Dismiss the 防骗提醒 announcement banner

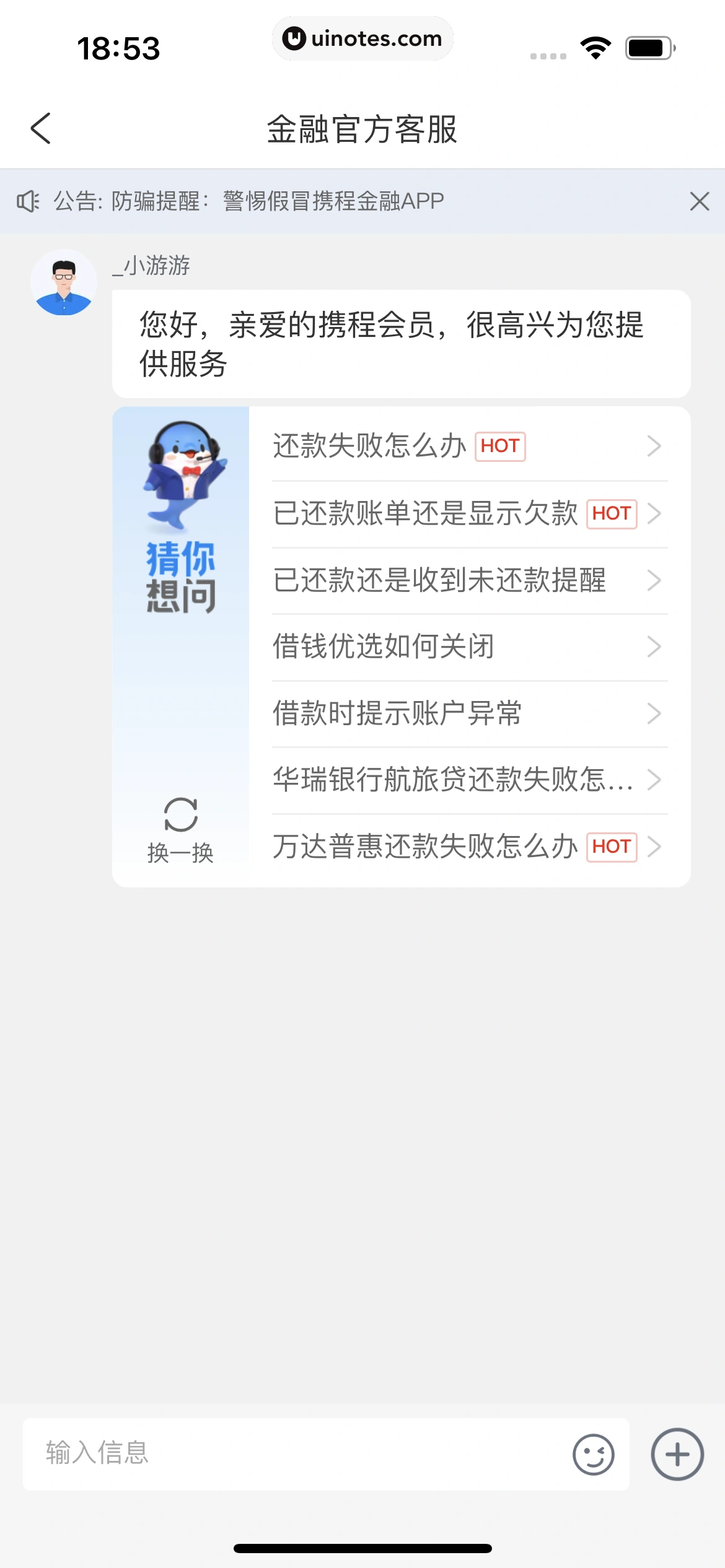(699, 201)
